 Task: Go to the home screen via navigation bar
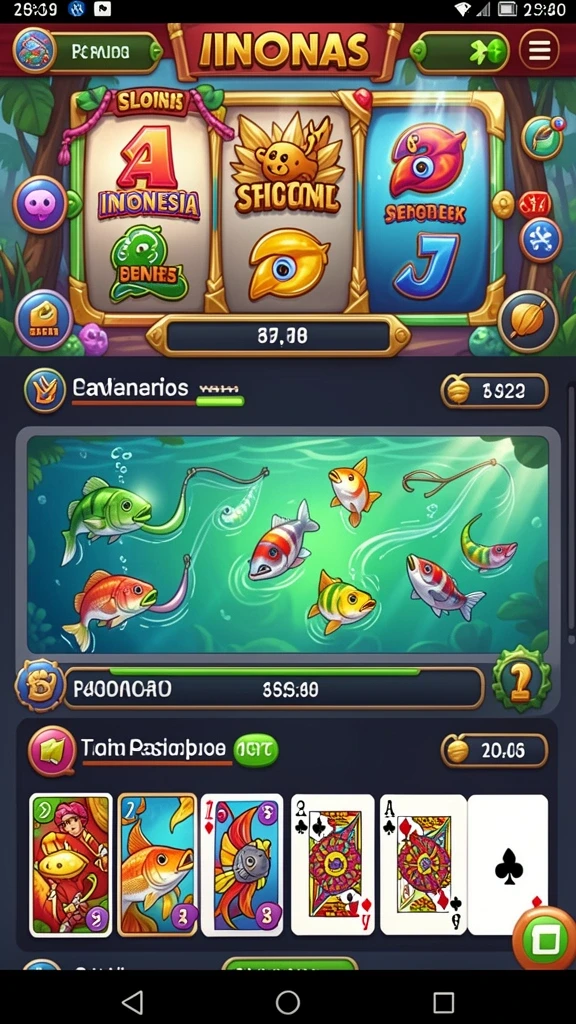pyautogui.click(x=287, y=1001)
